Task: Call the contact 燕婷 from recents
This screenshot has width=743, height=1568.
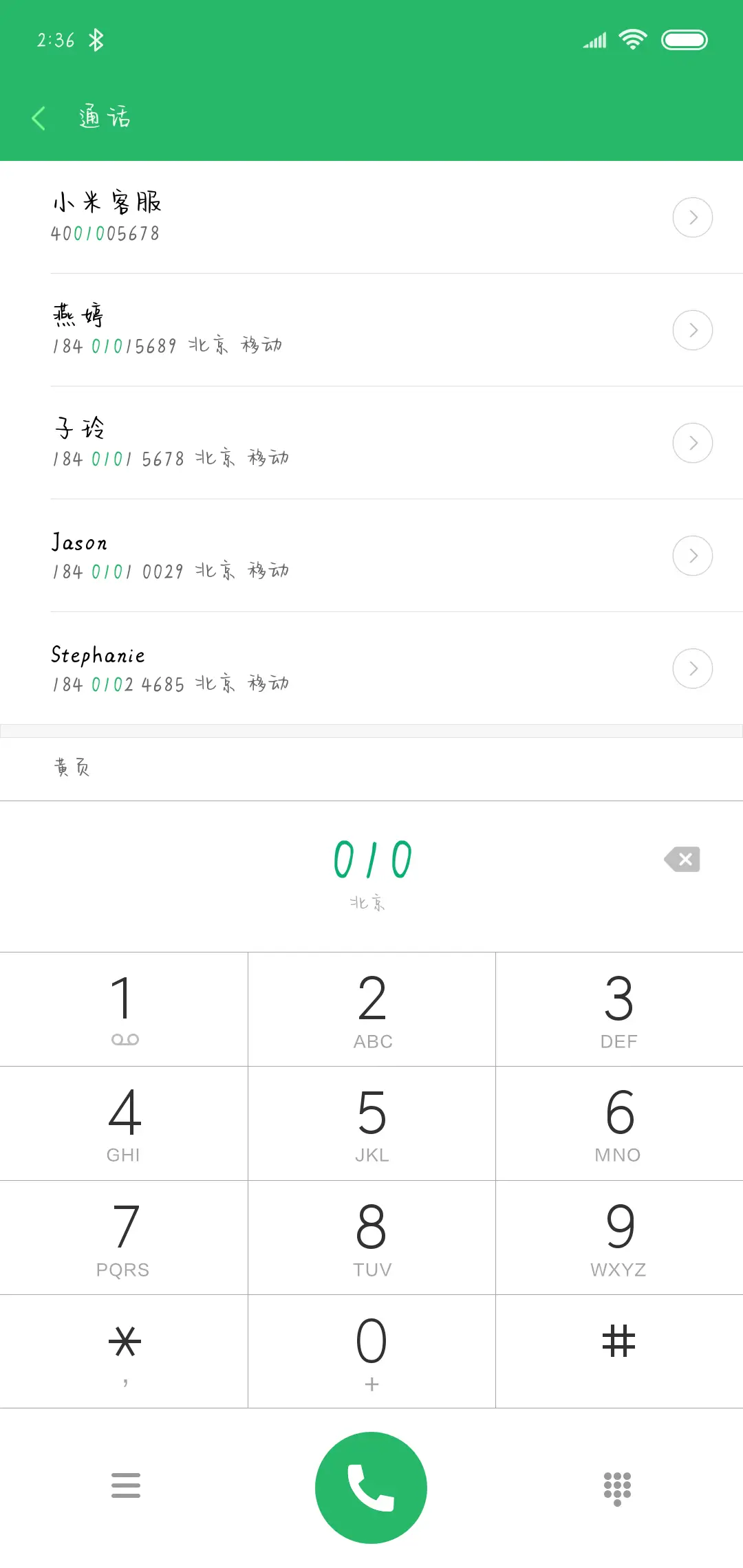Action: [275, 330]
